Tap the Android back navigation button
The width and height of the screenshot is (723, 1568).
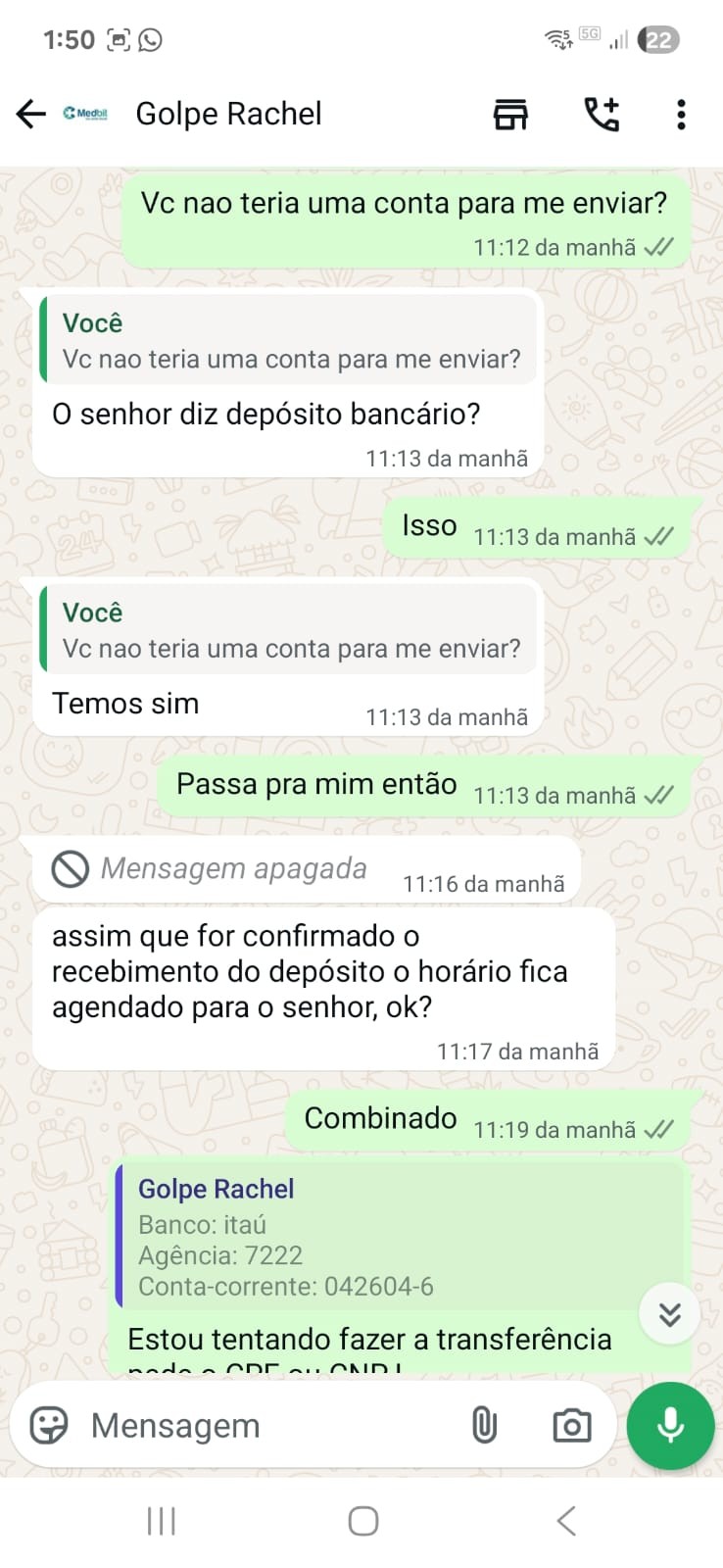(564, 1520)
